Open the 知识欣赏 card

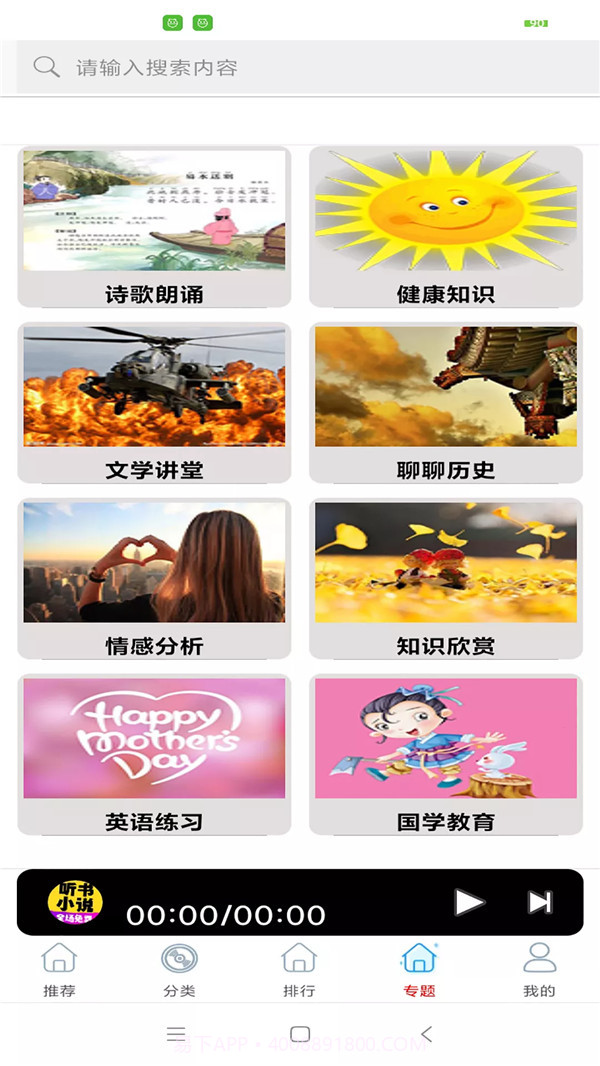445,578
